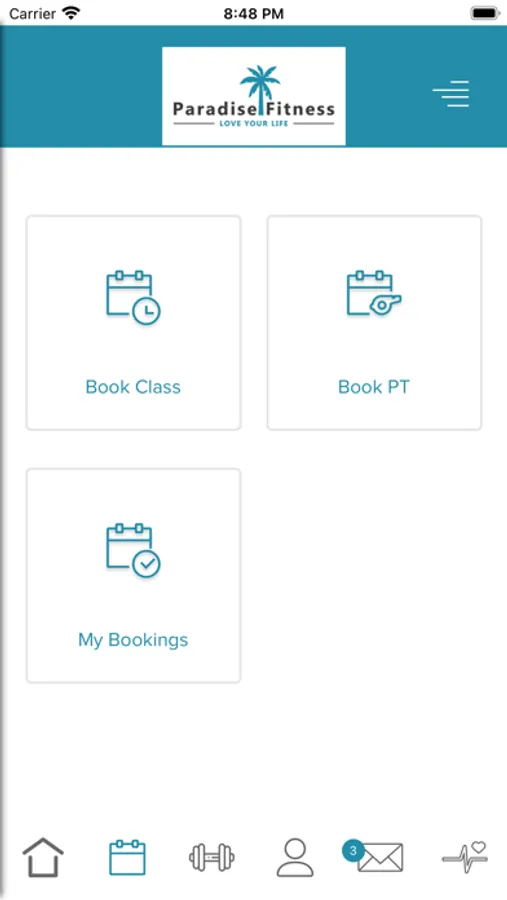Viewport: 507px width, 900px height.
Task: View My Bookings
Action: coord(134,576)
